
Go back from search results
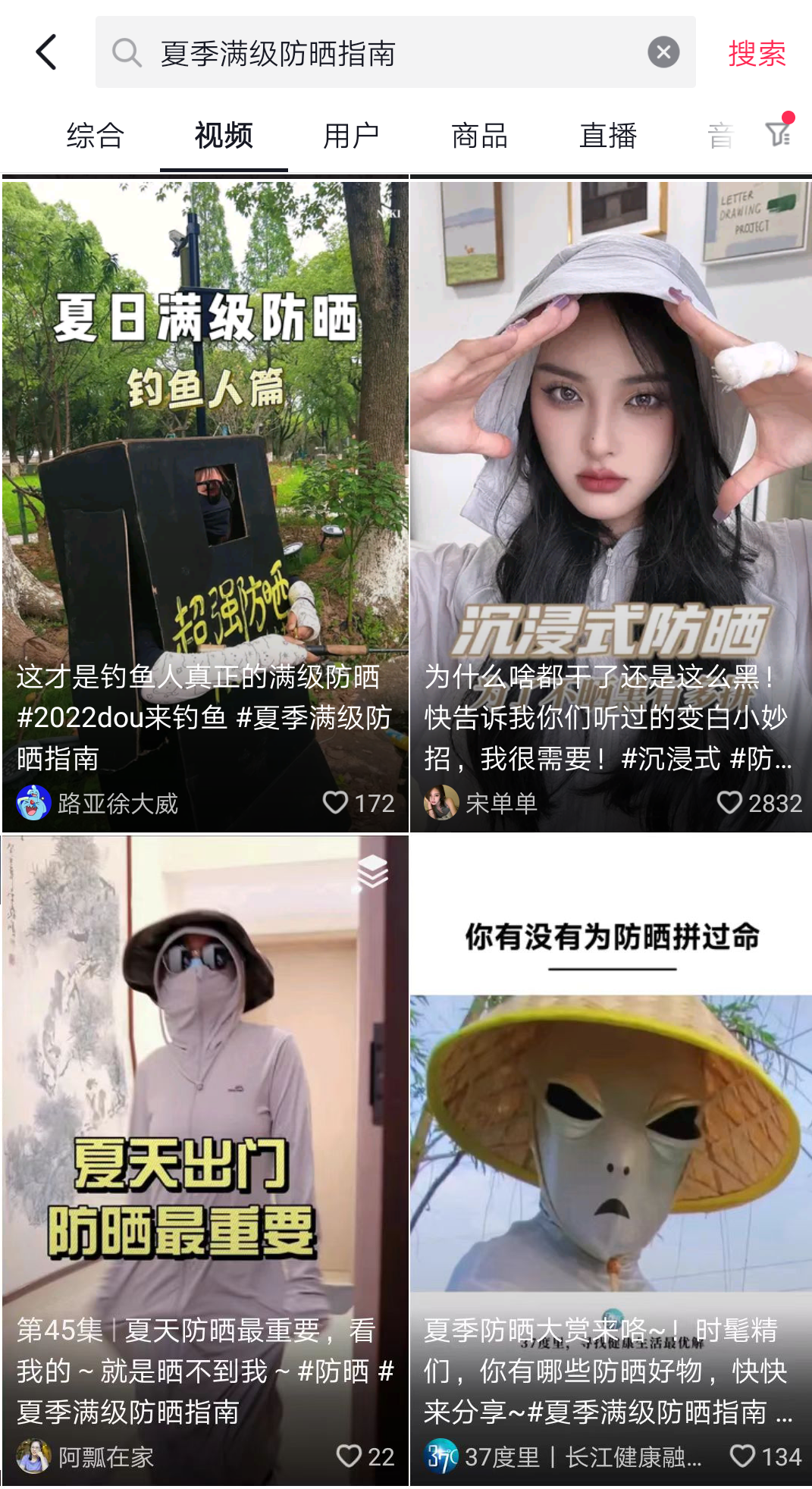click(x=46, y=52)
